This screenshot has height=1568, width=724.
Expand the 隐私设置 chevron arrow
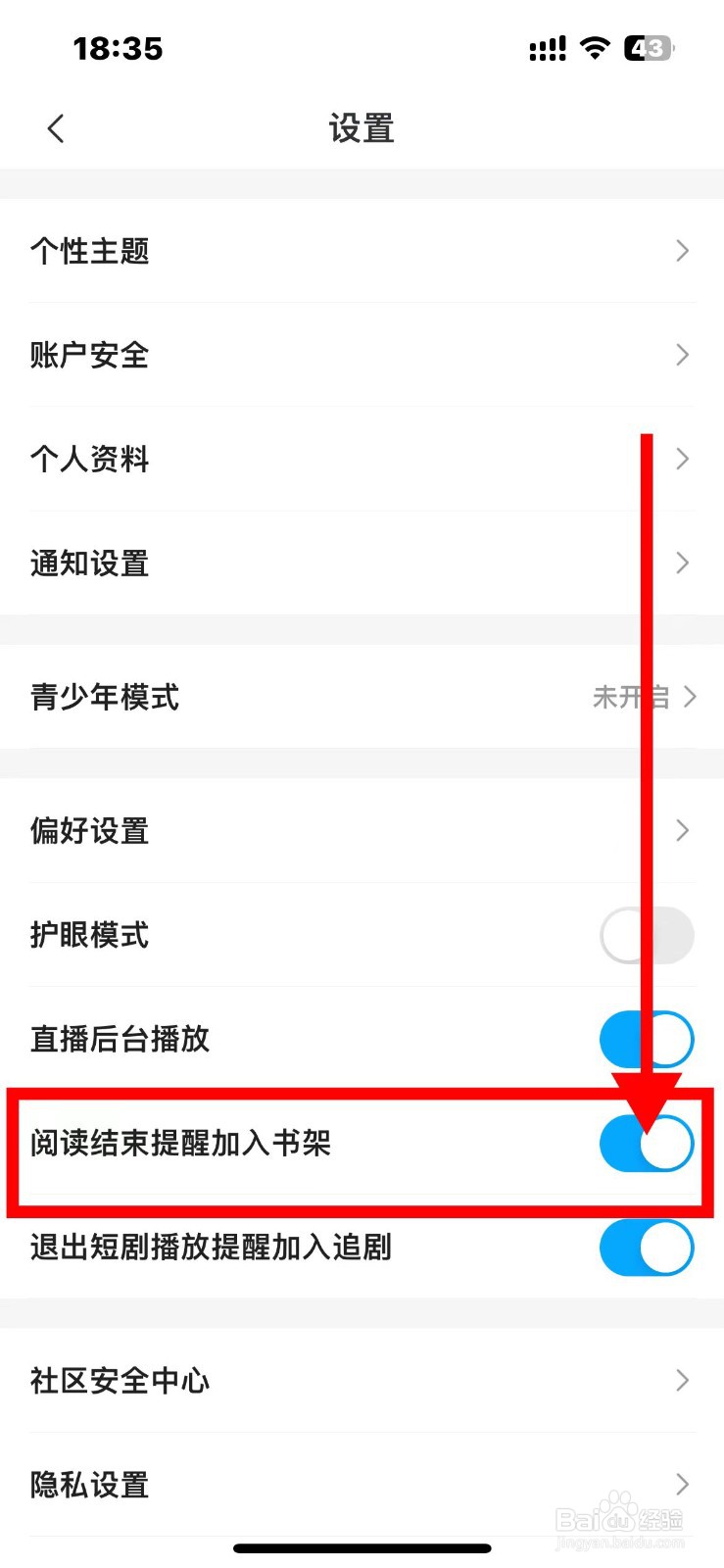683,1484
